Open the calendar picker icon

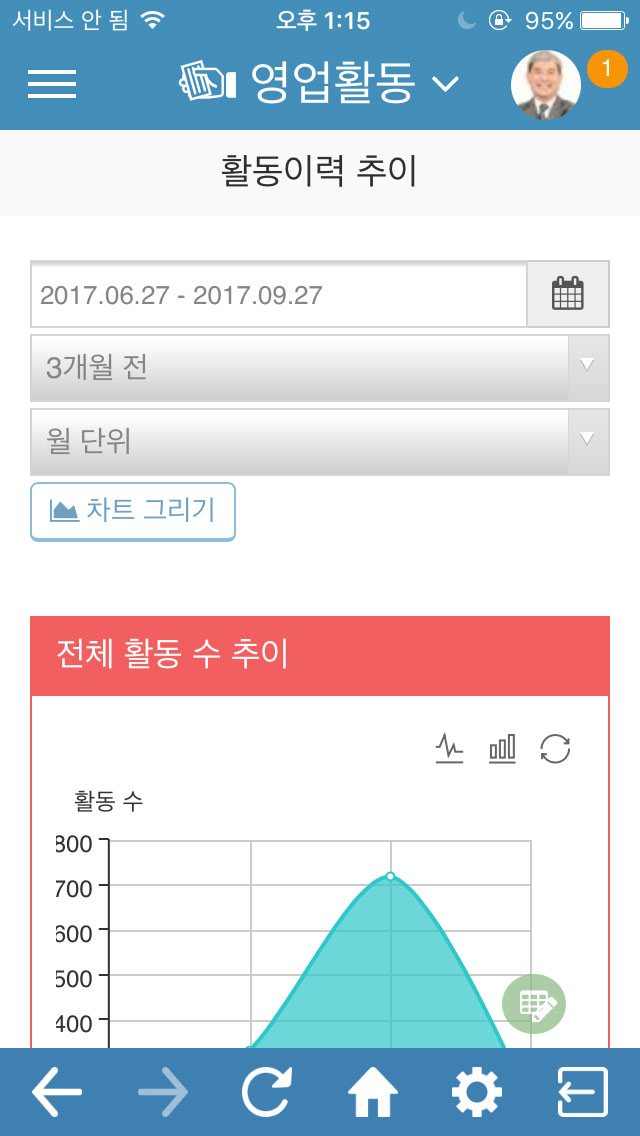(x=568, y=294)
